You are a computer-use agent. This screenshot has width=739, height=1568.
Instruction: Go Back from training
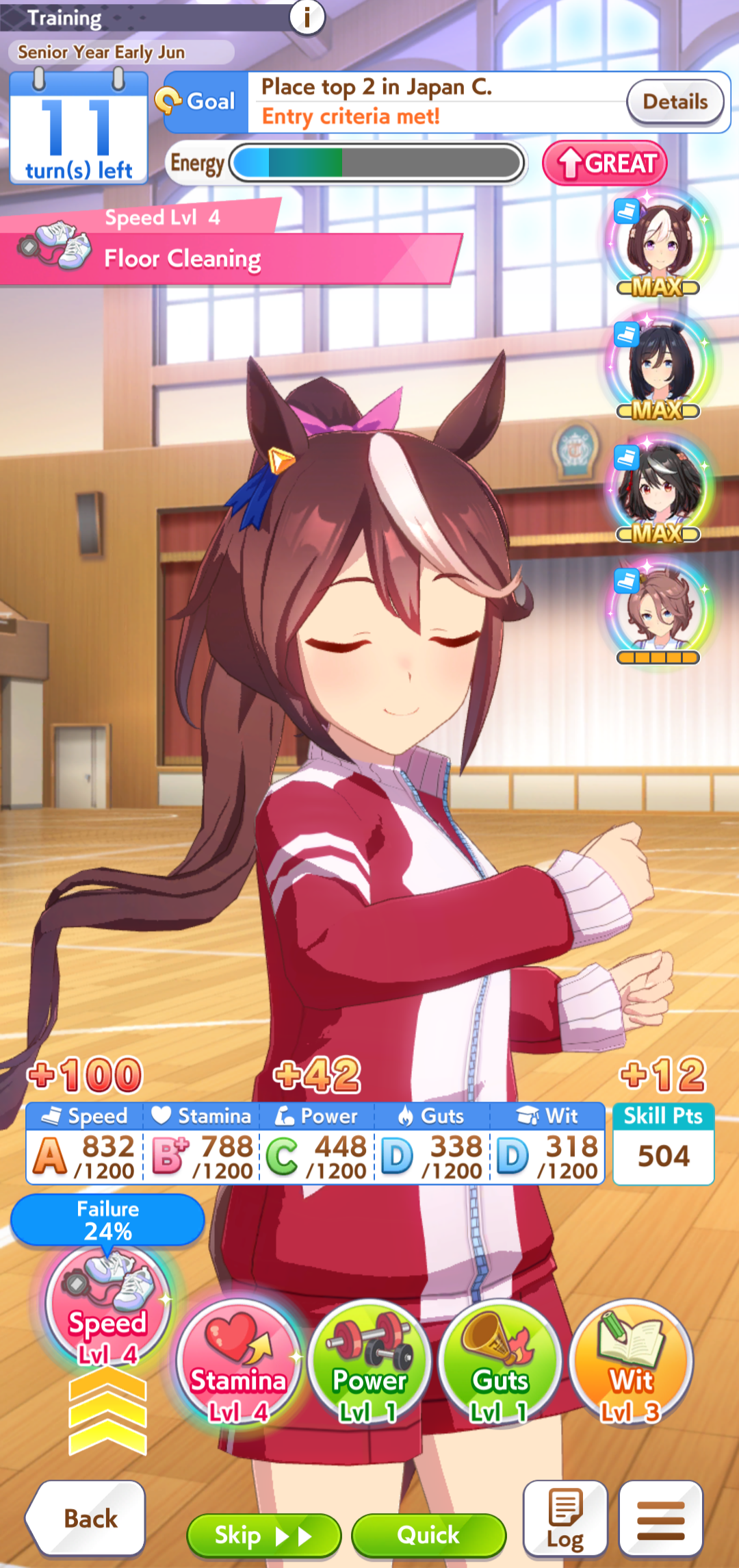pyautogui.click(x=87, y=1519)
